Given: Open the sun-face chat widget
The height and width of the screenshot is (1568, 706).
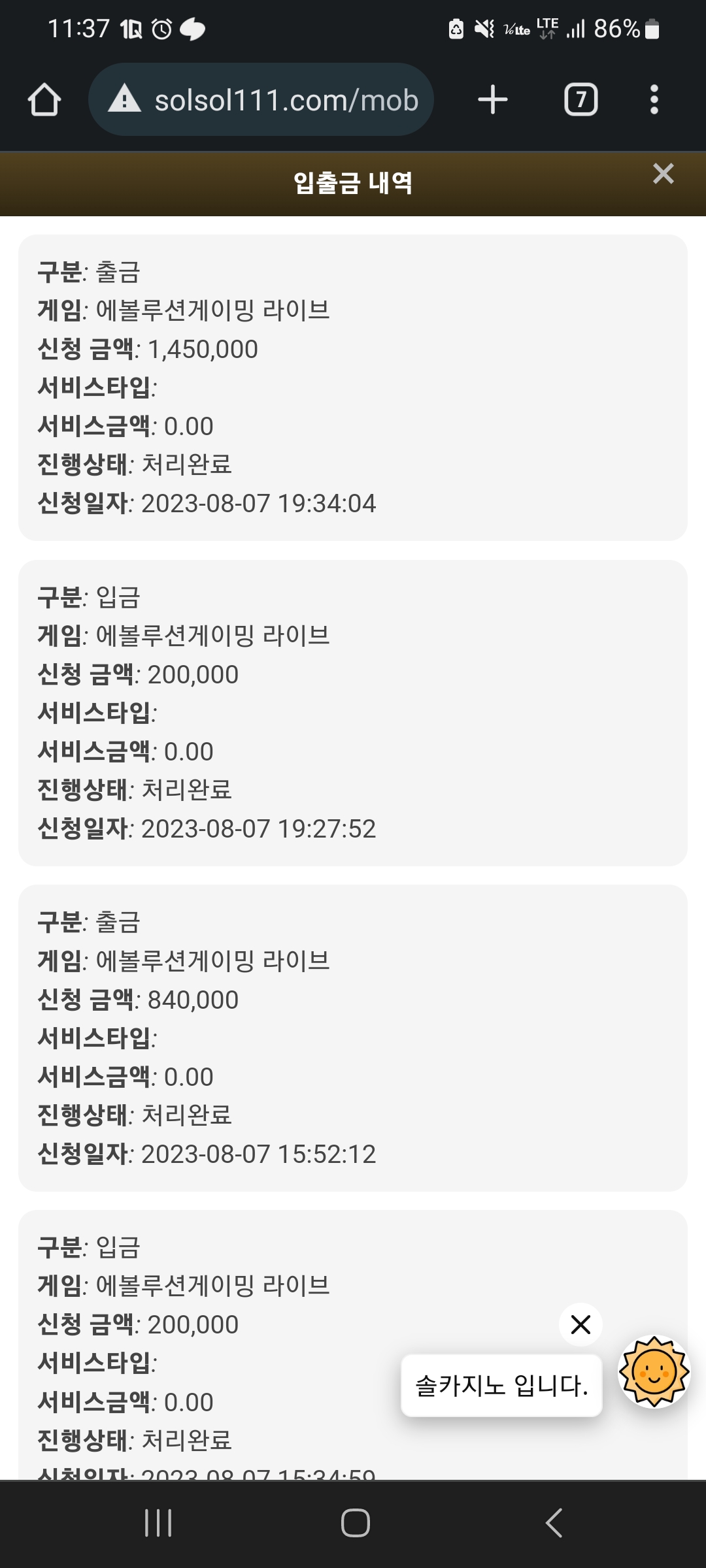Looking at the screenshot, I should pyautogui.click(x=654, y=1371).
